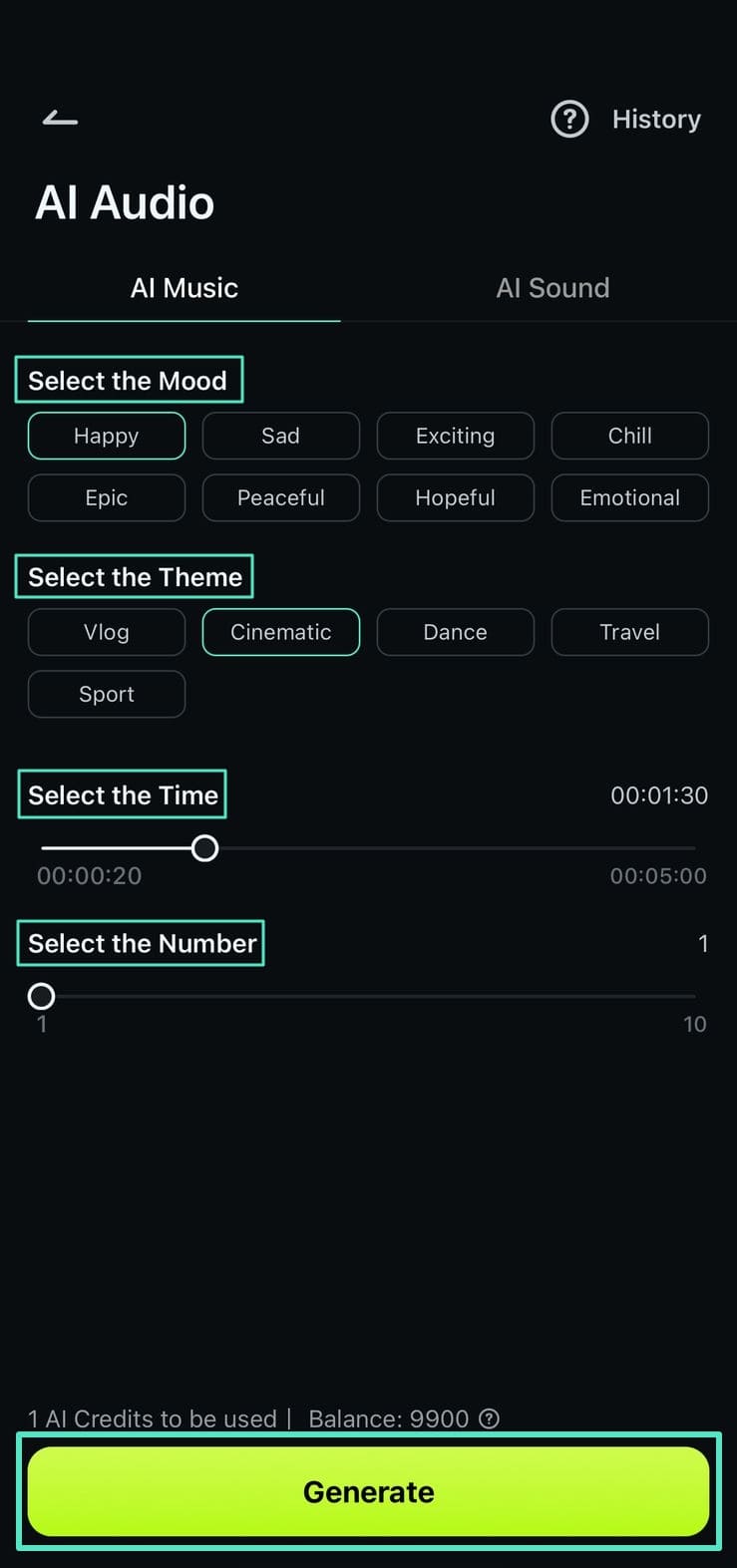Pick the Hopeful mood chip
The width and height of the screenshot is (737, 1568).
click(455, 497)
